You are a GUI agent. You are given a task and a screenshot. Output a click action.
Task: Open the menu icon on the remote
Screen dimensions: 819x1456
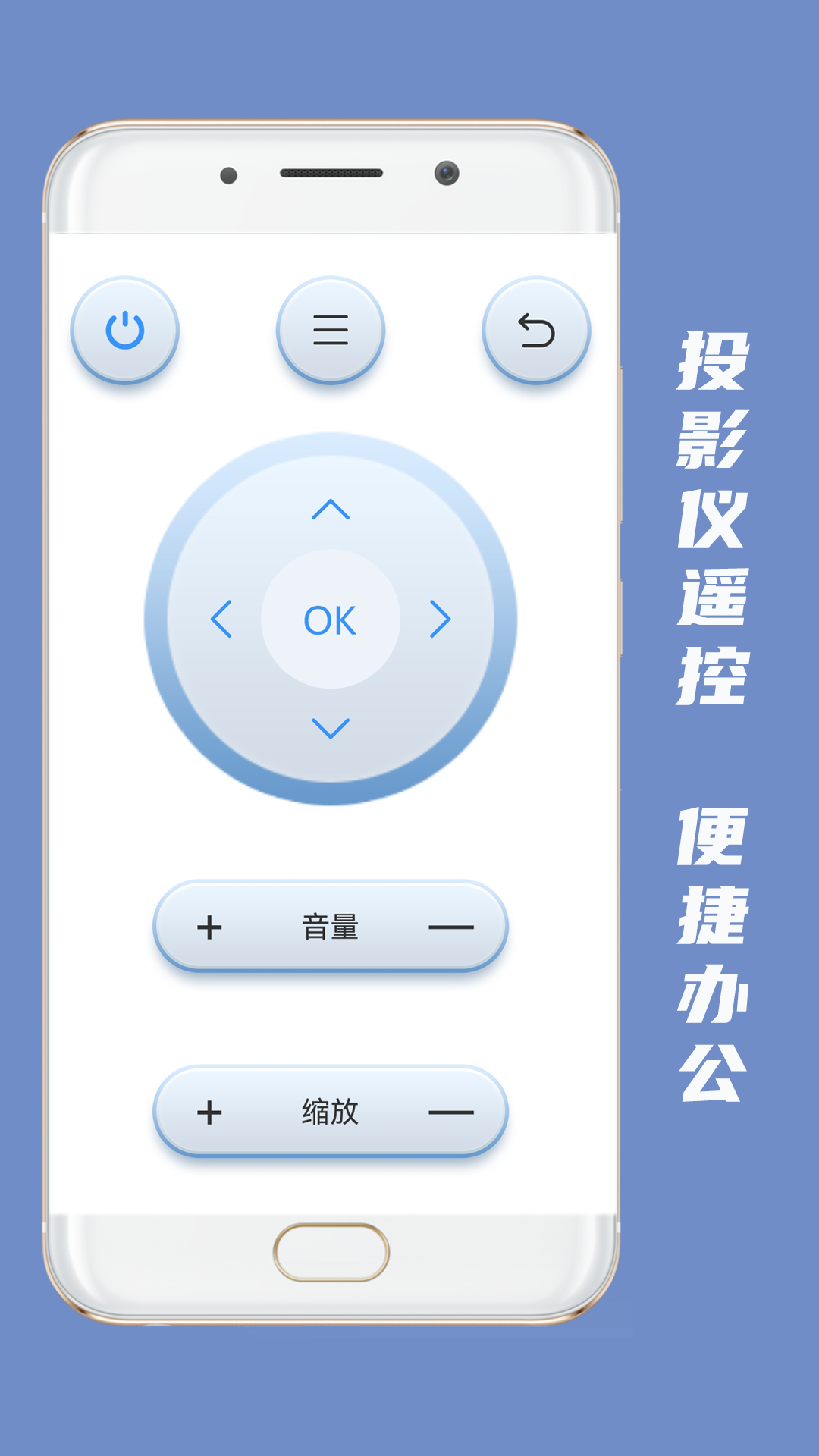tap(330, 330)
